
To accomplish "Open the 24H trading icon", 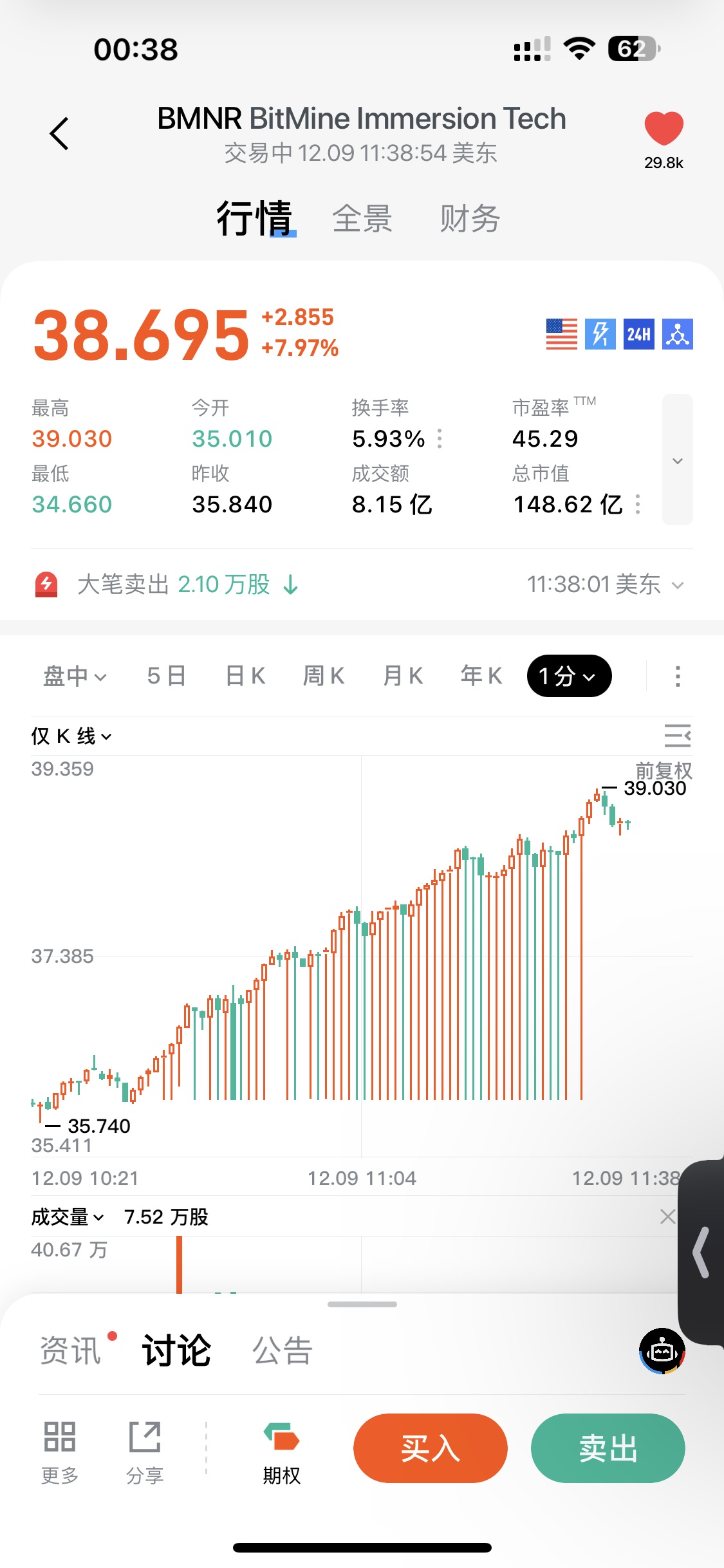I will pos(638,334).
